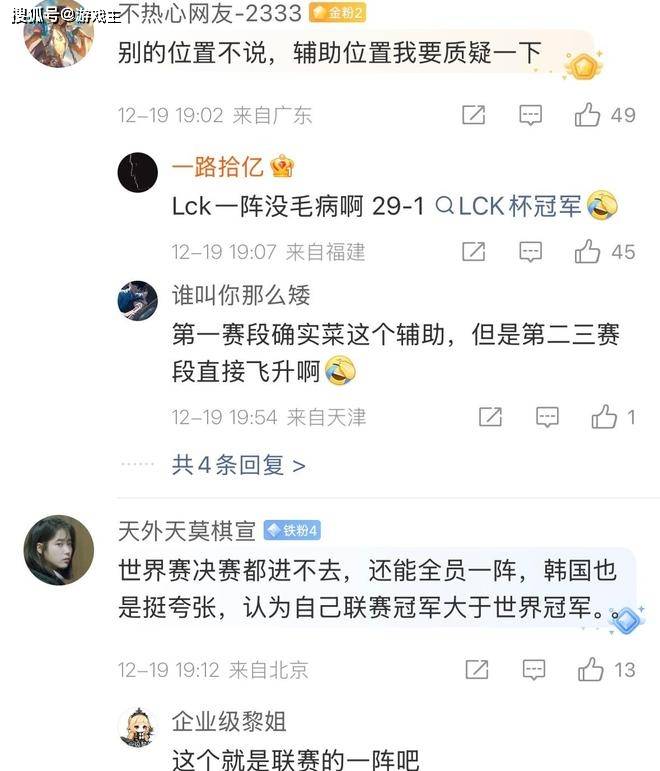Reply to the comment from 天外天莫棋宣
The width and height of the screenshot is (660, 771).
pyautogui.click(x=534, y=669)
